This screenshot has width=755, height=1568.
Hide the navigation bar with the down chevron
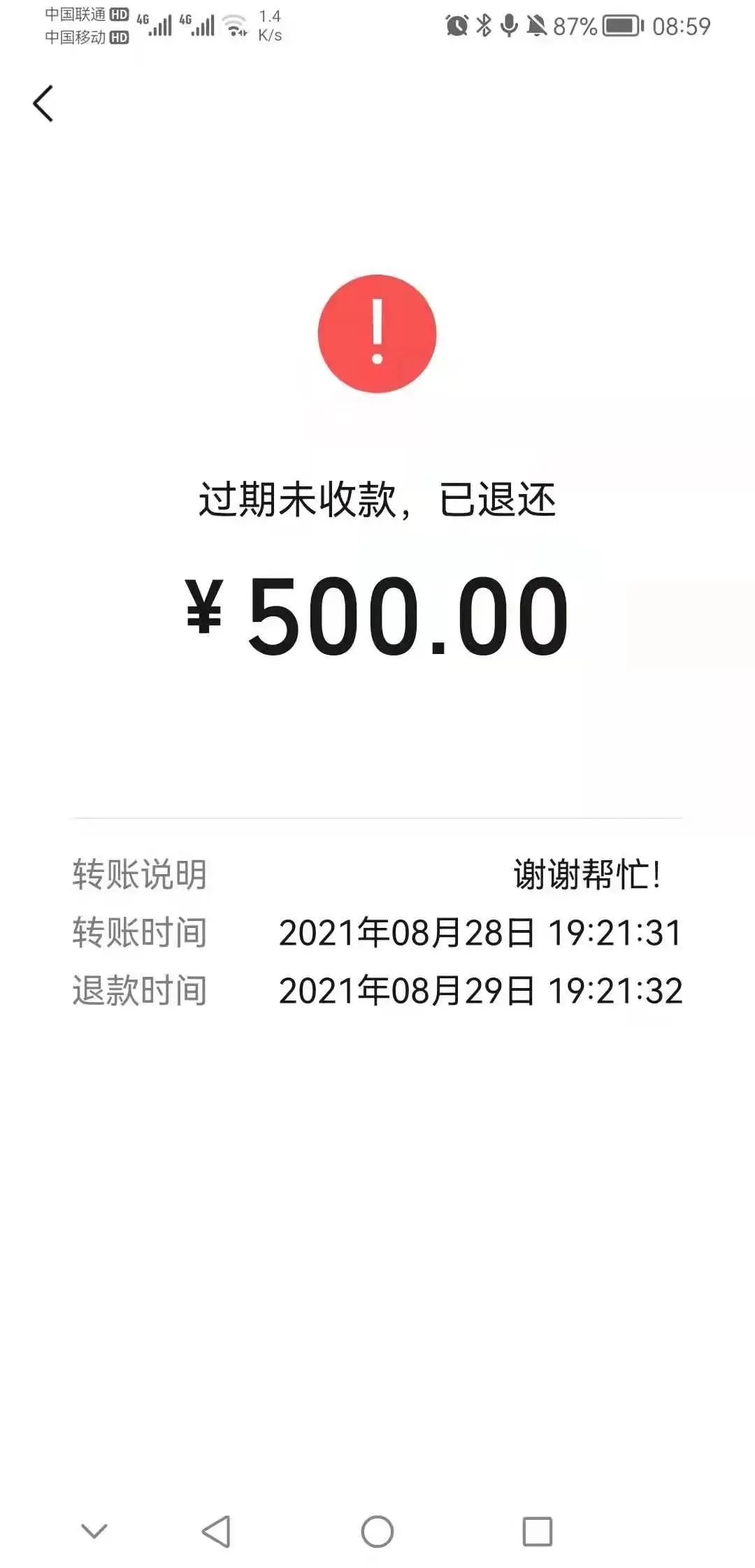coord(94,1532)
